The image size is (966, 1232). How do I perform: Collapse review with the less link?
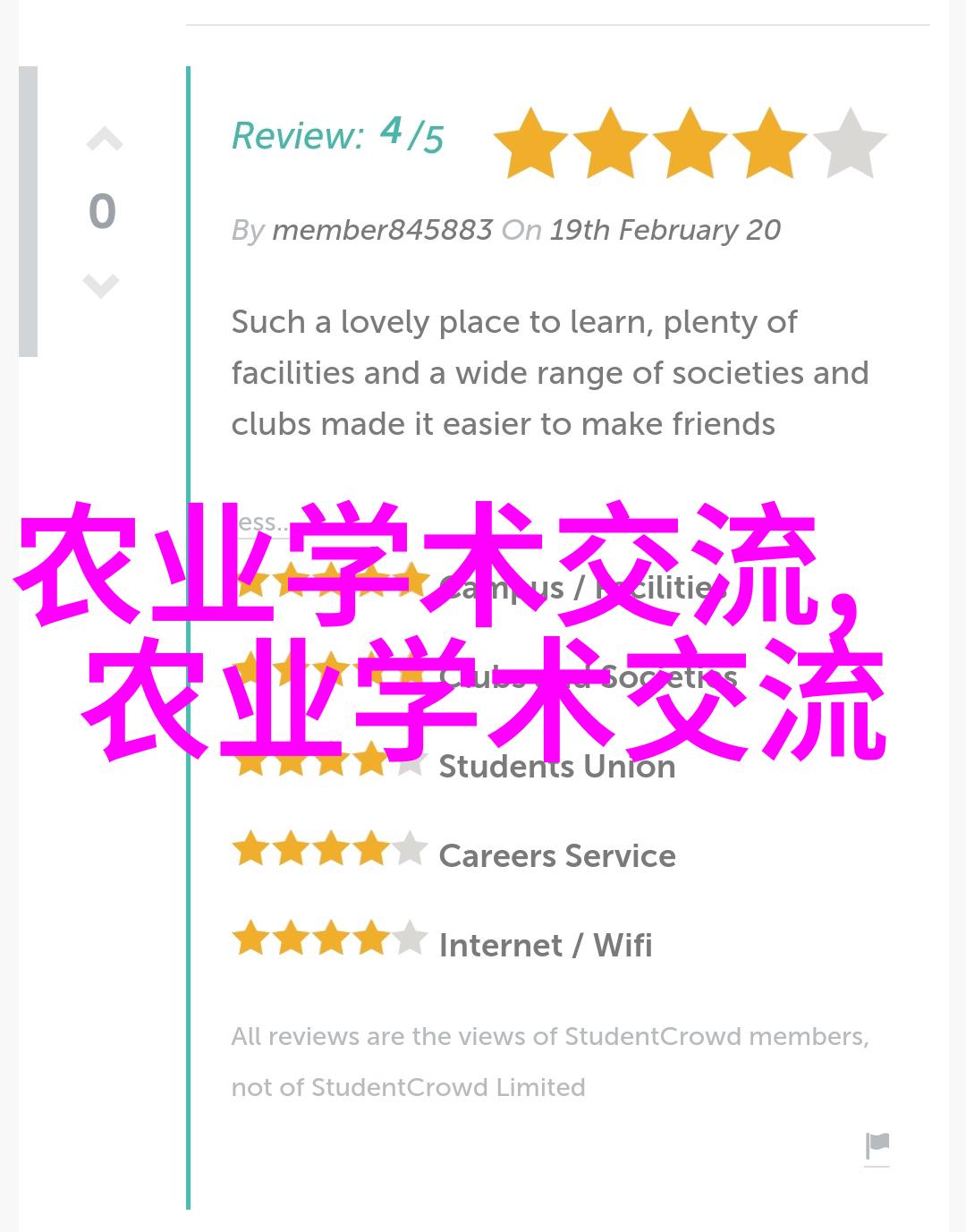point(259,523)
